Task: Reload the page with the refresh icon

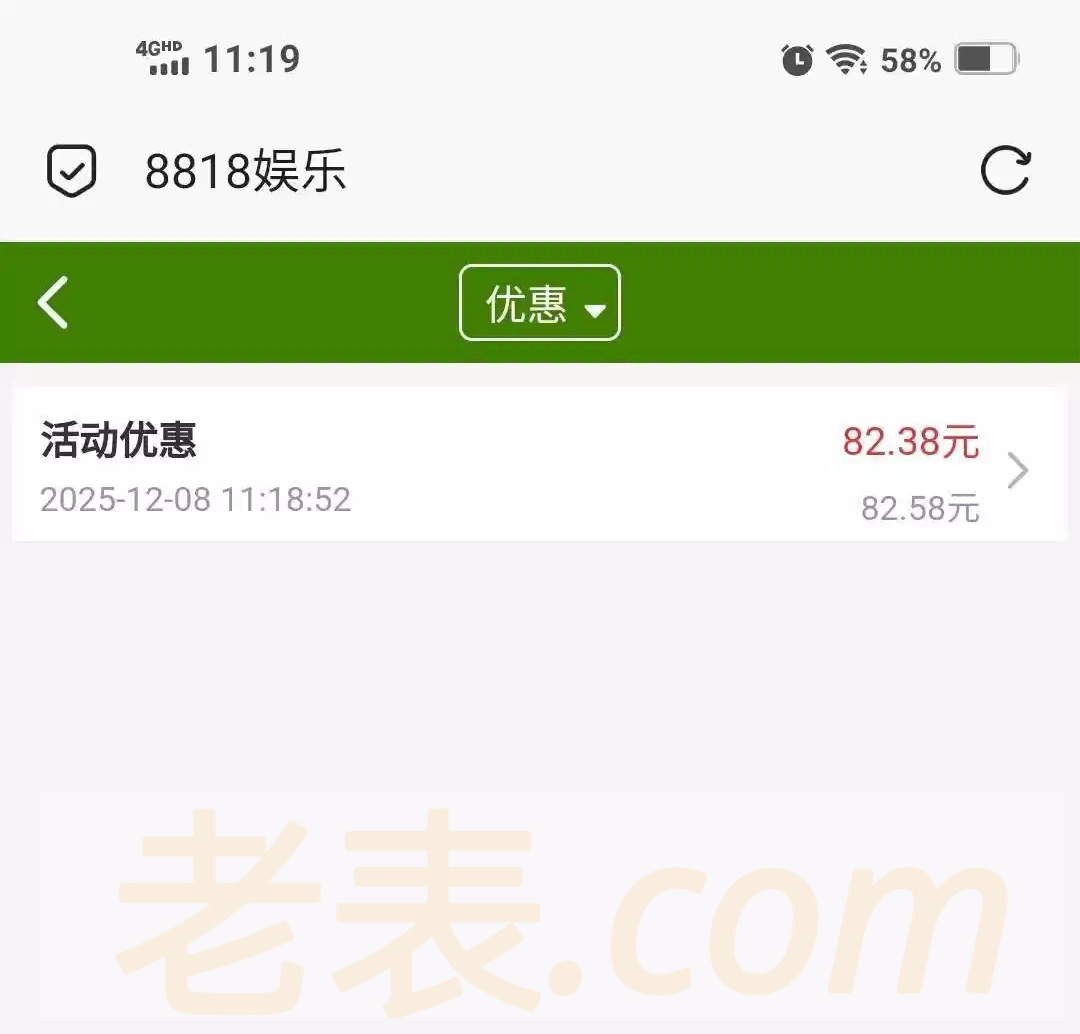Action: [1005, 170]
